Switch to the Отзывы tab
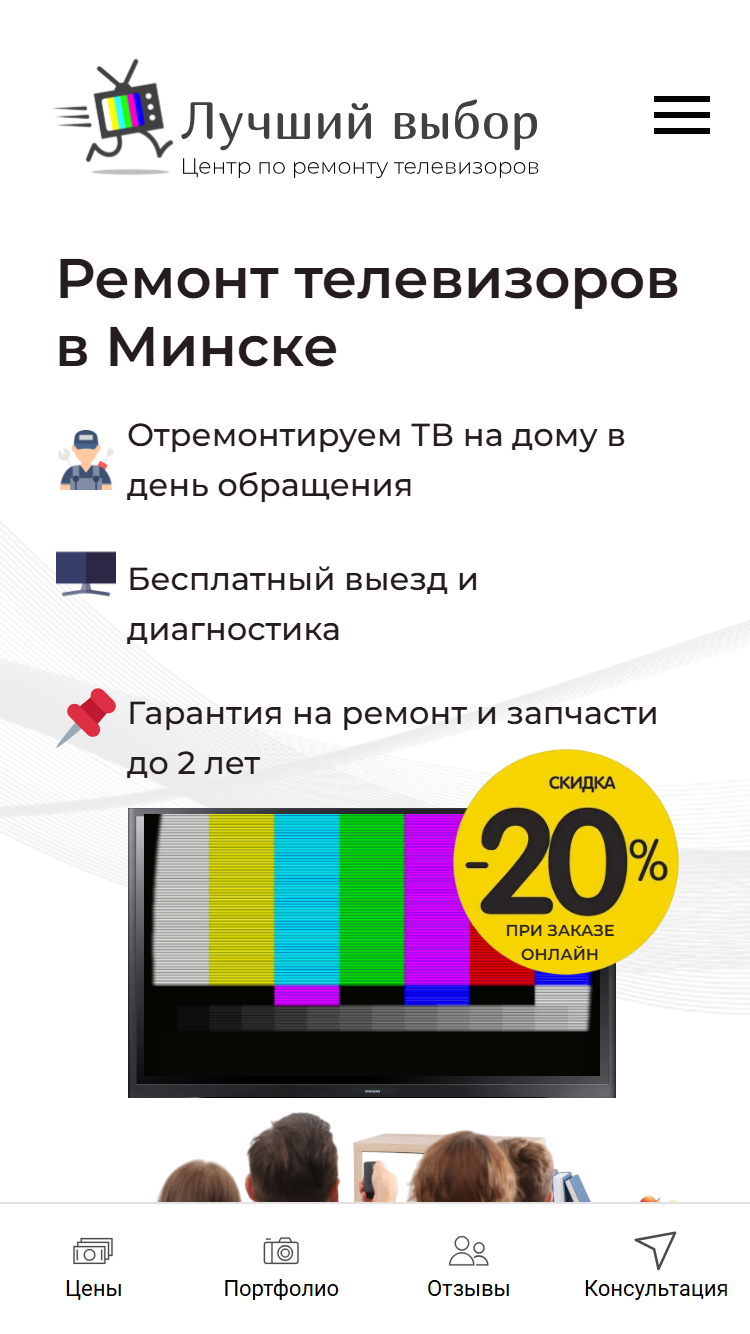 tap(468, 1267)
